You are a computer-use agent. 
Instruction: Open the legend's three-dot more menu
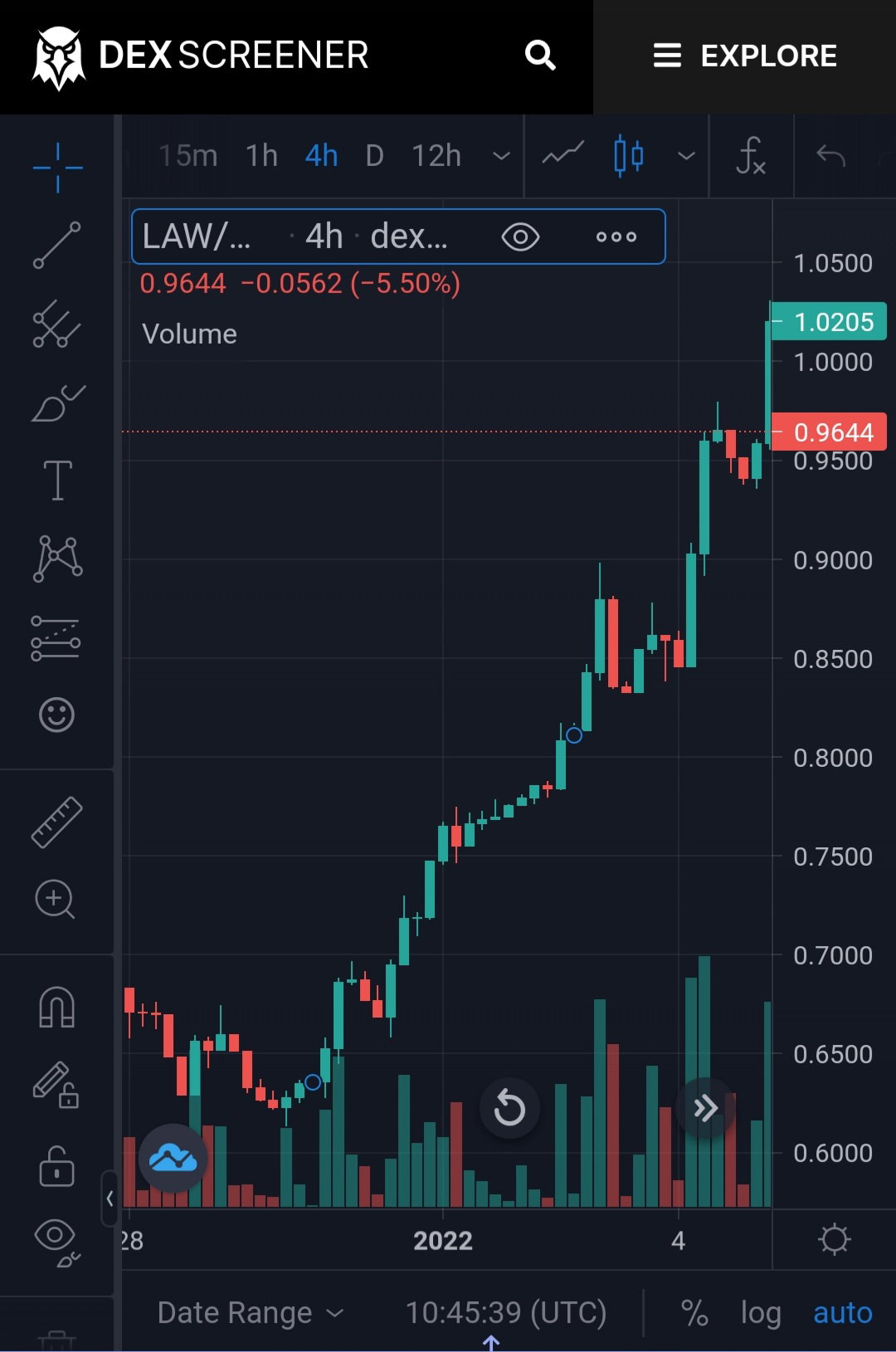[616, 237]
